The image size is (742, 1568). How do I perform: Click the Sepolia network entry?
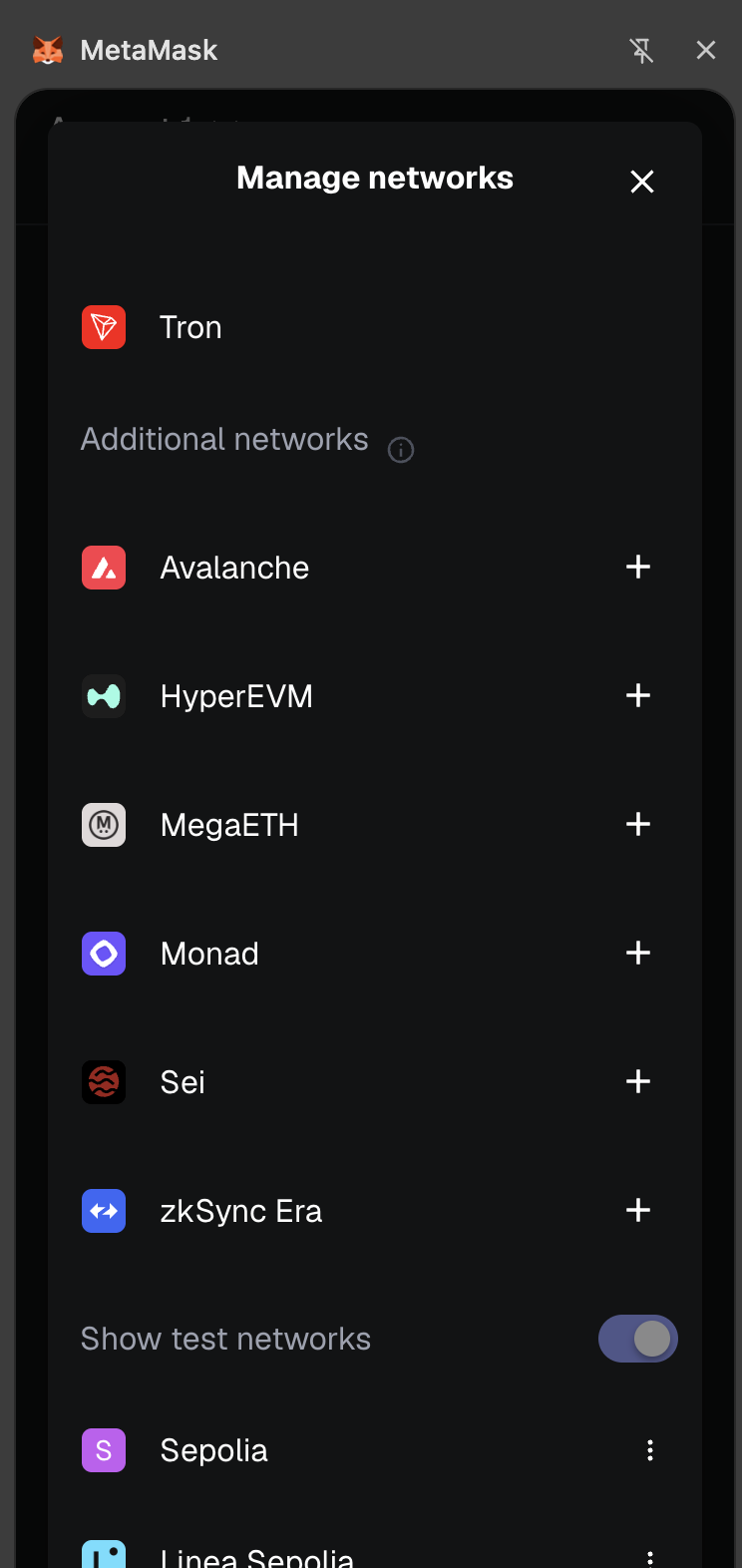point(299,1449)
